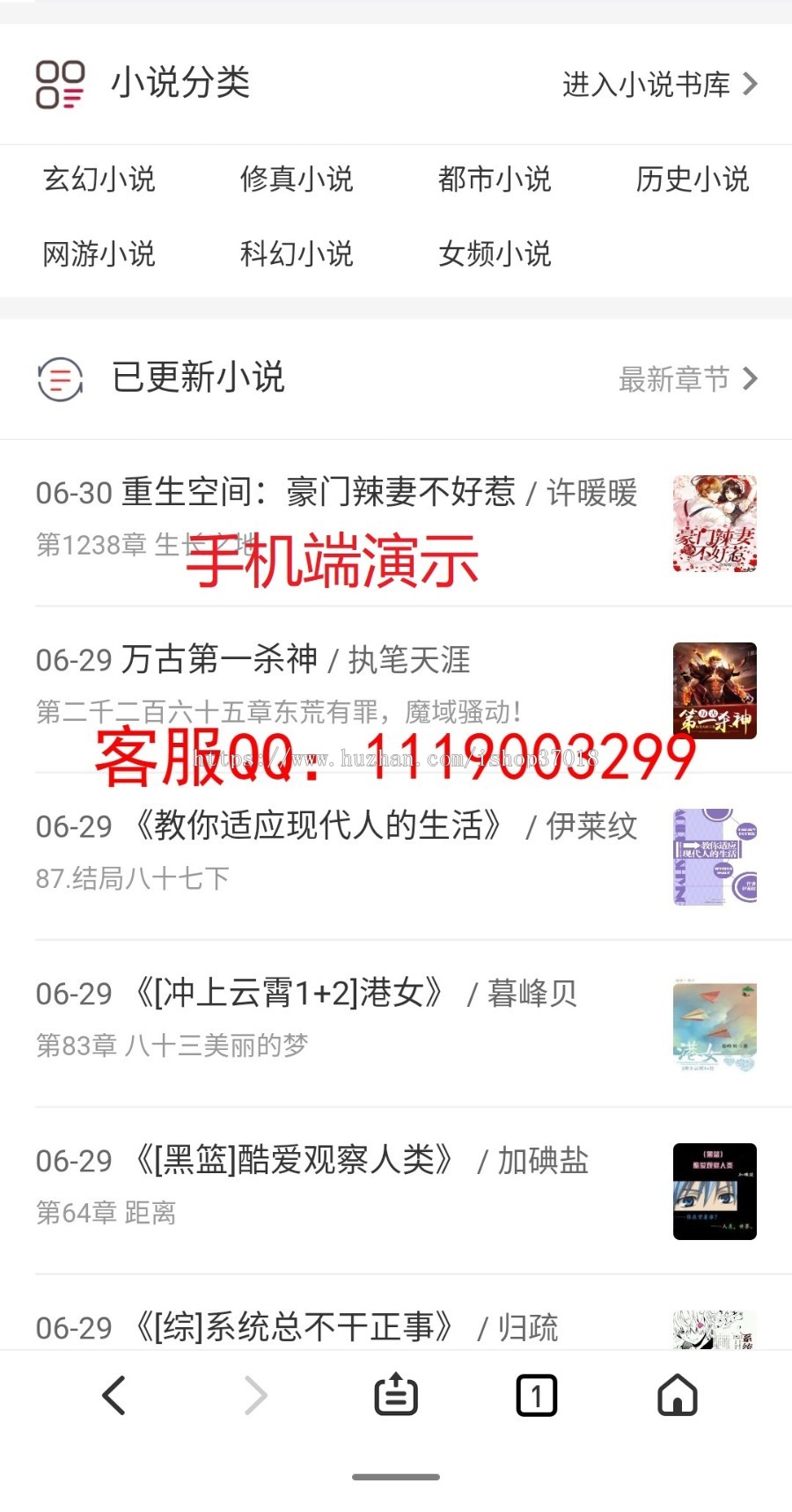Go back with the browser back arrow
Image resolution: width=792 pixels, height=1512 pixels.
pos(114,1396)
